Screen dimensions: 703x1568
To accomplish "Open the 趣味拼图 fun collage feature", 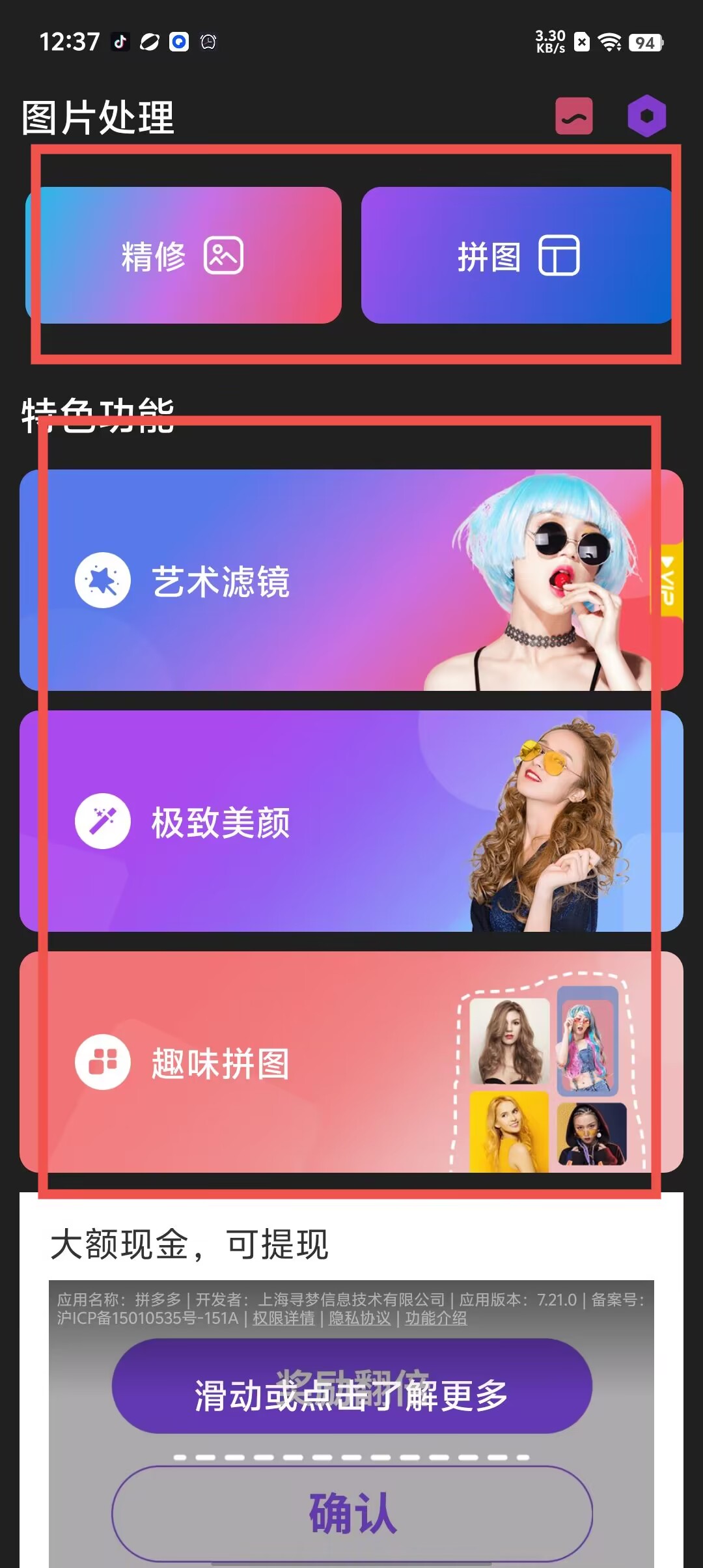I will (351, 1062).
